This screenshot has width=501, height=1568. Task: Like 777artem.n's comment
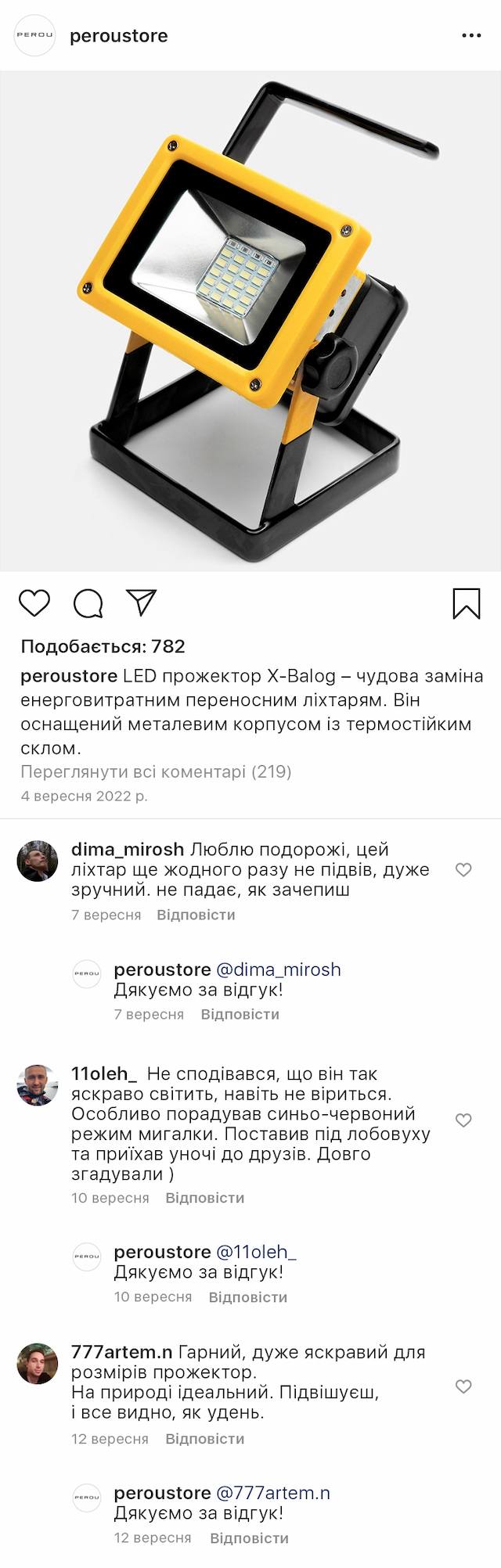(463, 1386)
